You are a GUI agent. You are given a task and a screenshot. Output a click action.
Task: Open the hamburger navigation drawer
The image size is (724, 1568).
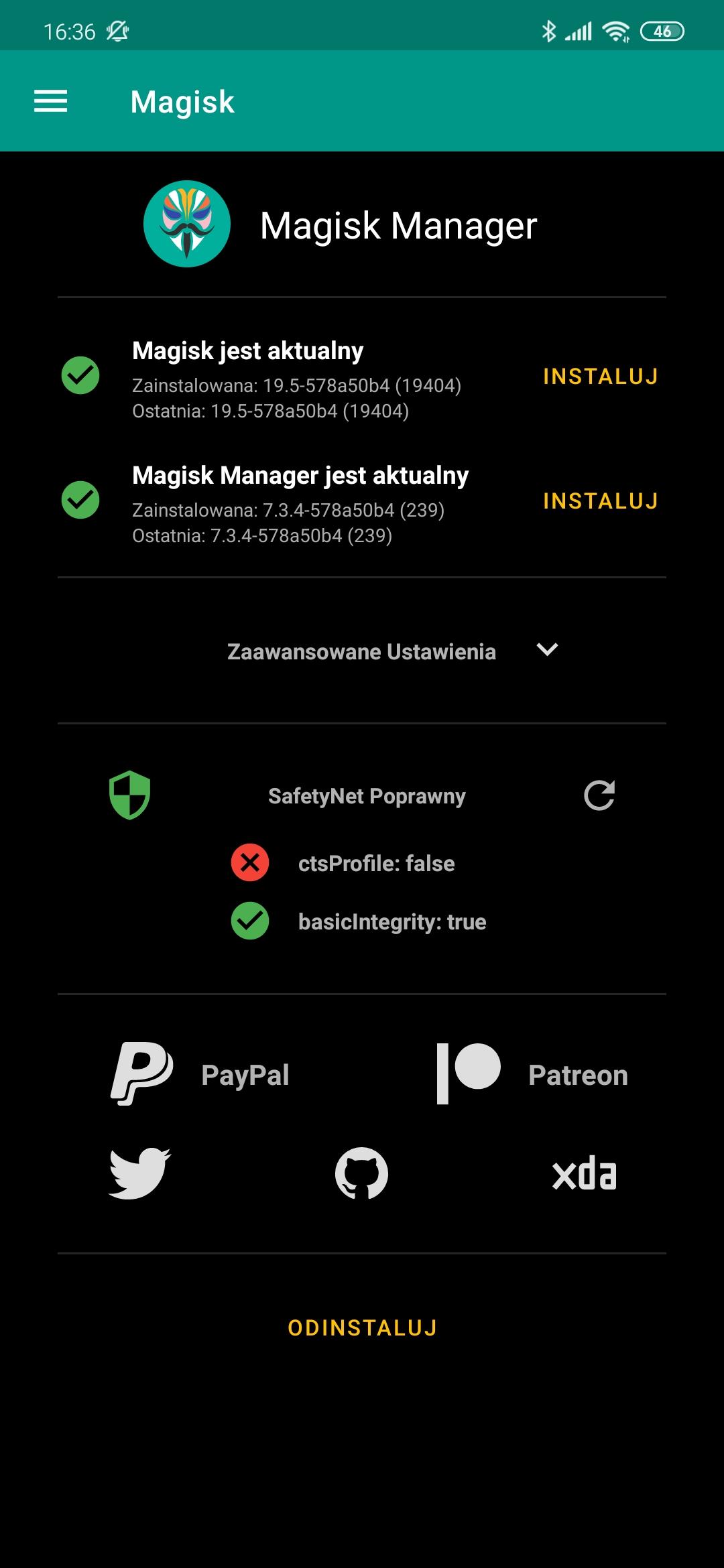pos(51,101)
